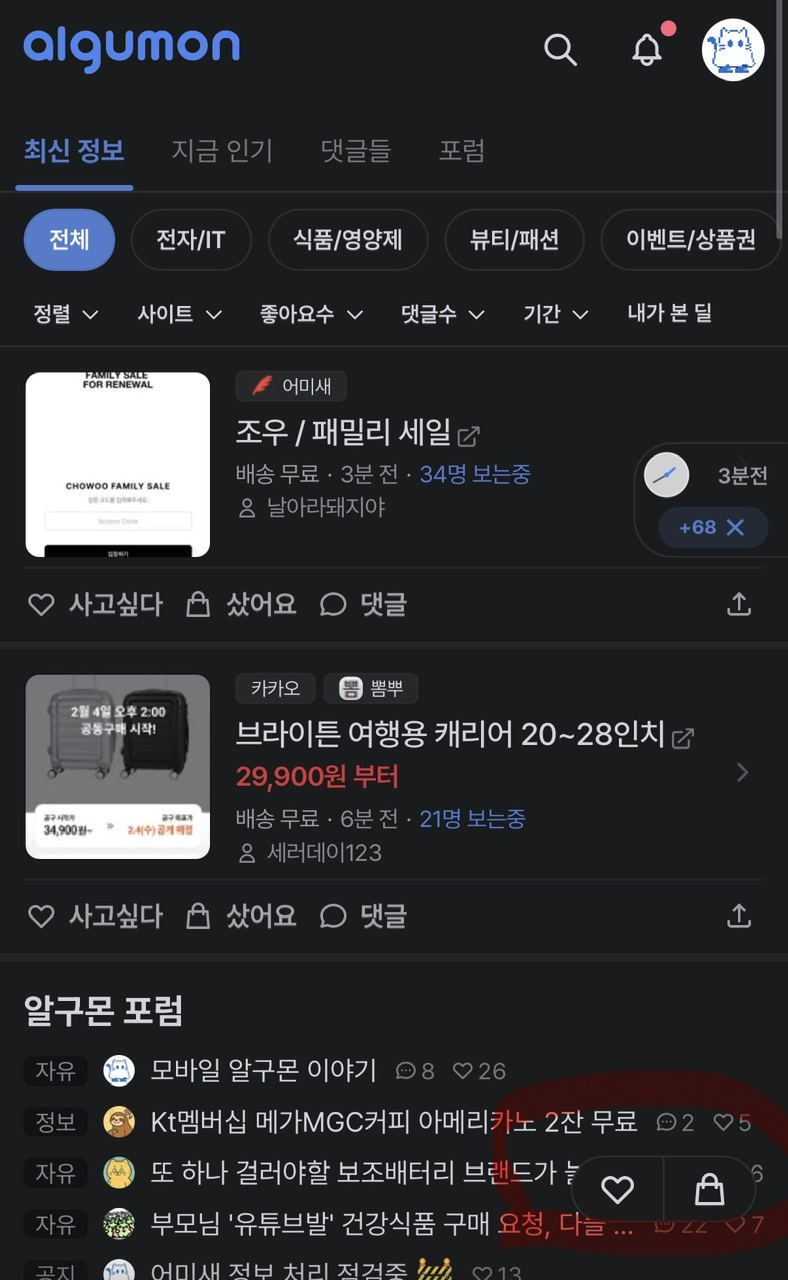Open the search icon
Image resolution: width=788 pixels, height=1280 pixels.
560,50
